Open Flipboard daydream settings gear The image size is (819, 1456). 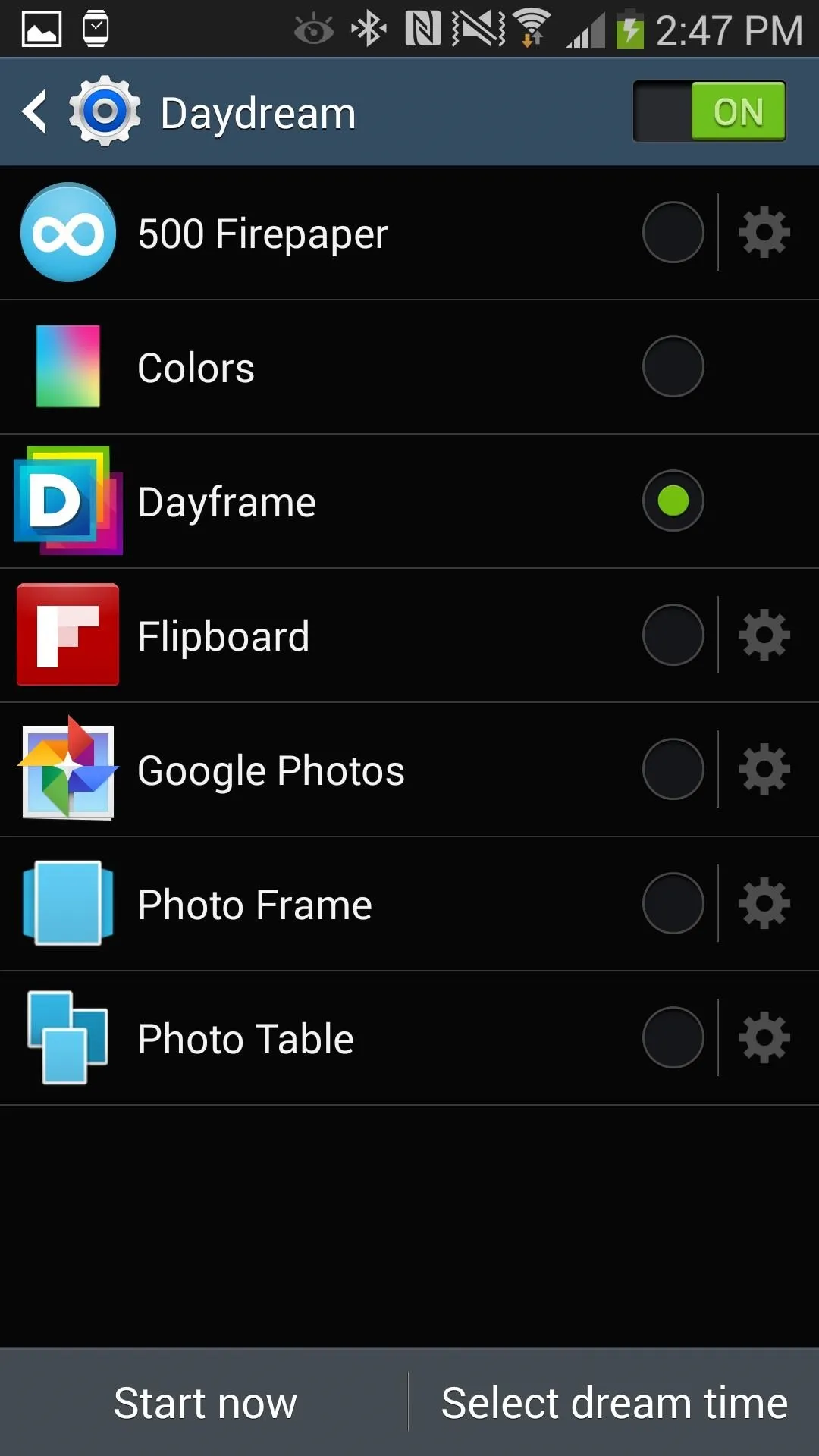coord(764,635)
